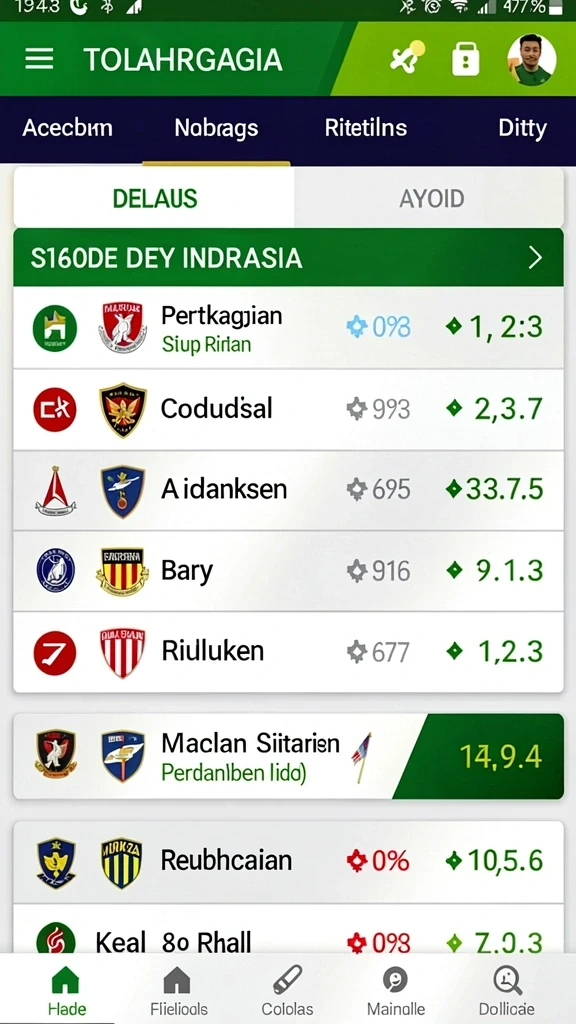
Task: Open the Aidanksen row
Action: coord(288,490)
